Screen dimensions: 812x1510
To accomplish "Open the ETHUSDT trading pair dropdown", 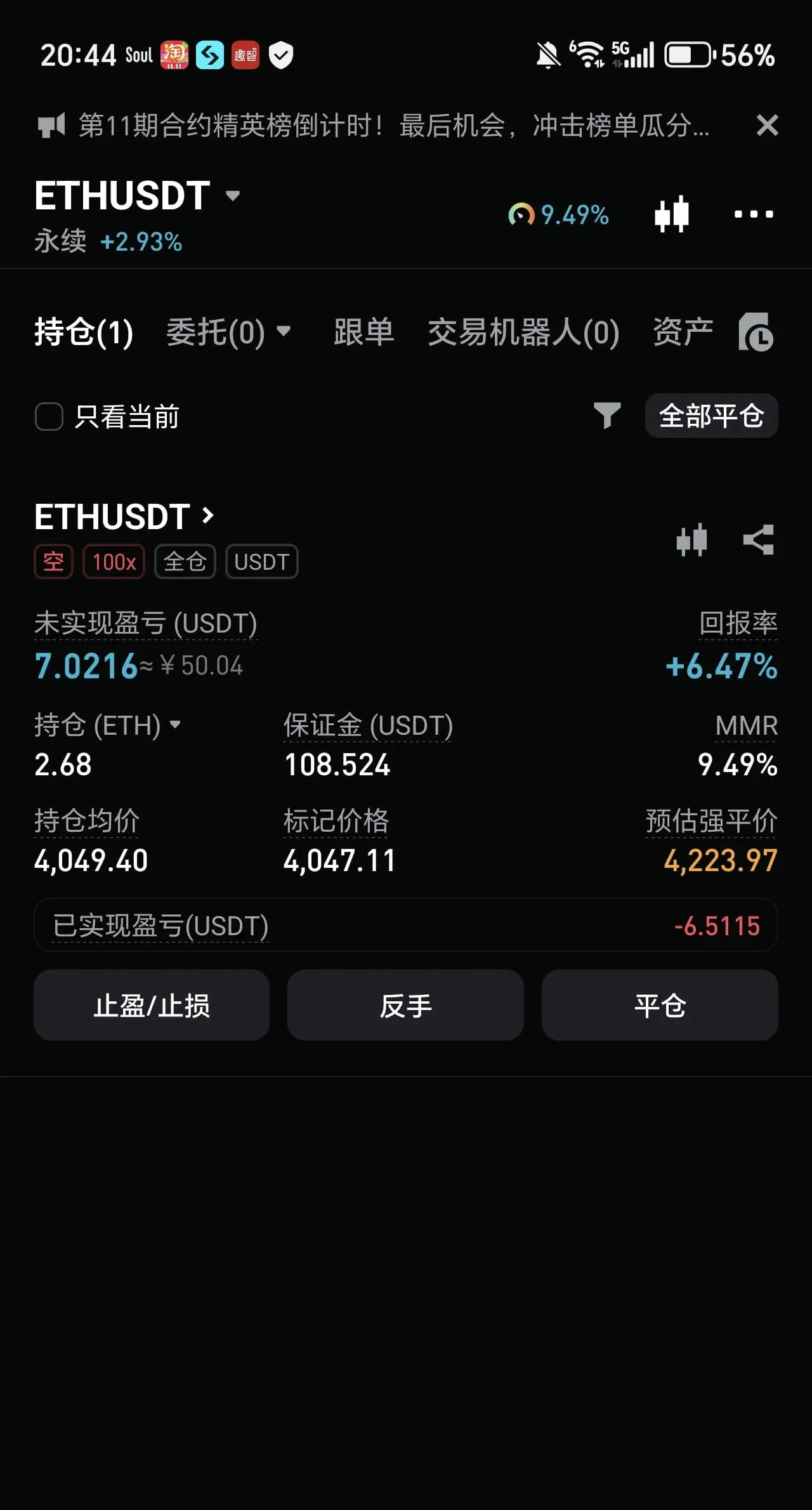I will [x=138, y=195].
